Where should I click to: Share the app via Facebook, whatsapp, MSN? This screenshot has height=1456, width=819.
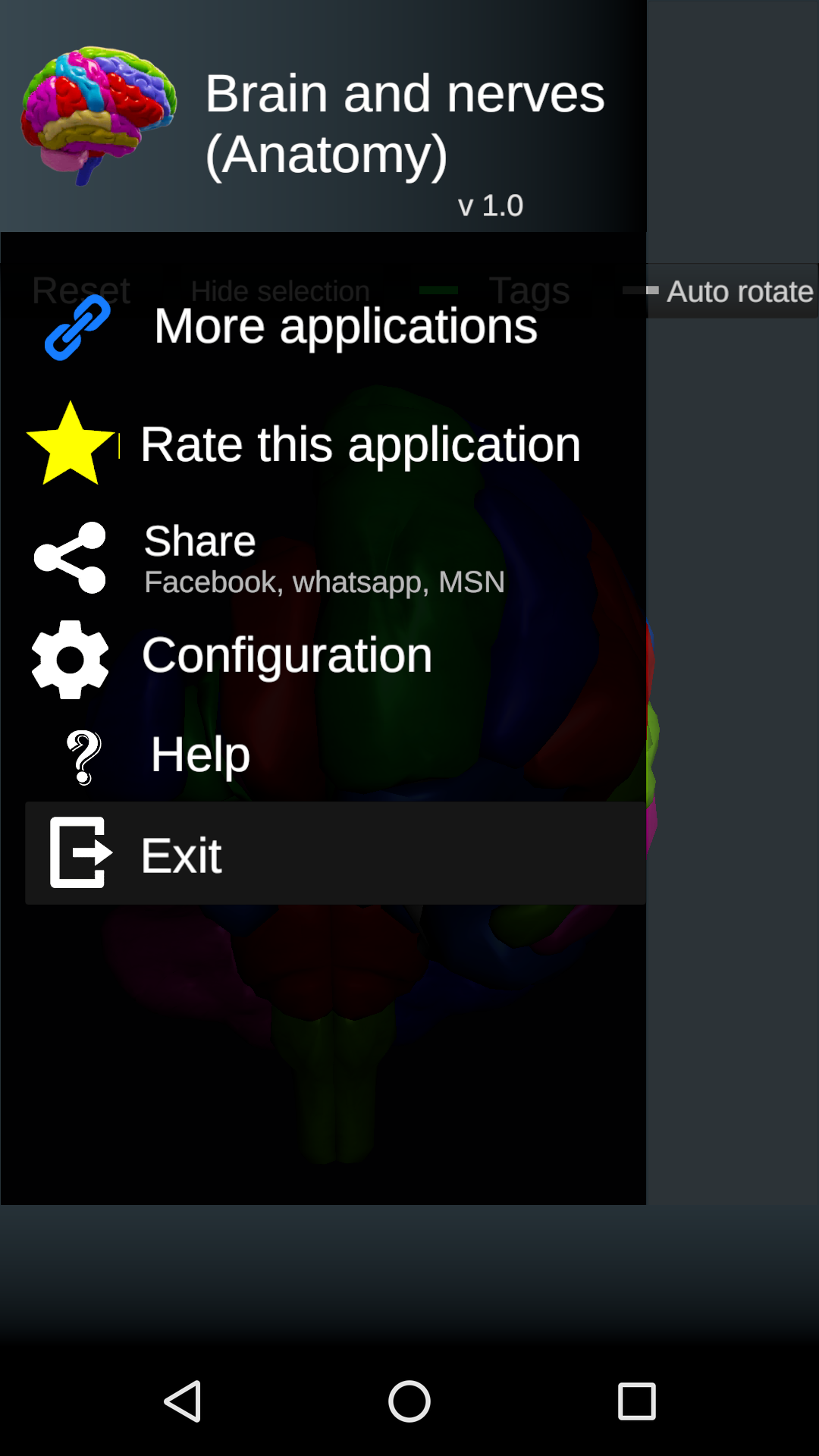pos(324,559)
